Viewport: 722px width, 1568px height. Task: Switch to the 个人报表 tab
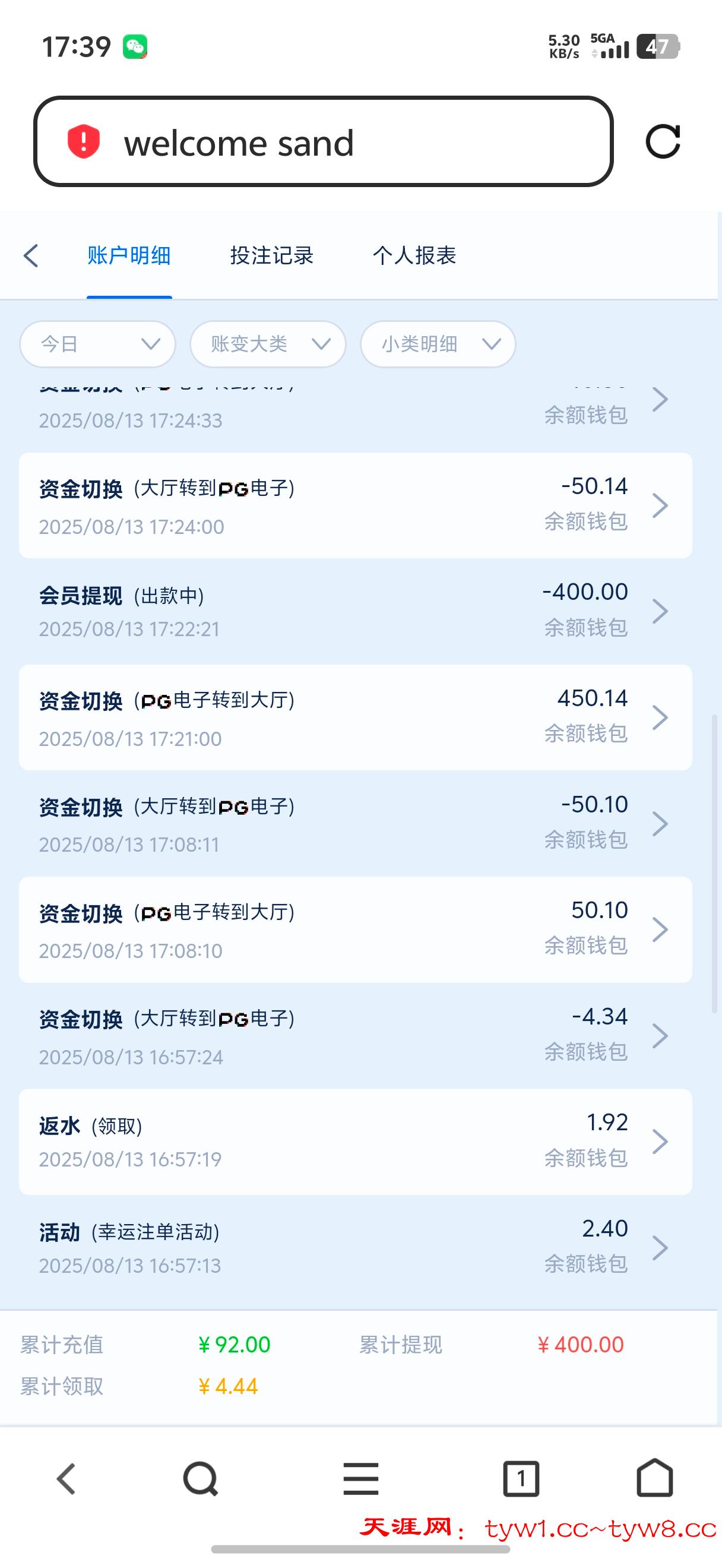pos(414,255)
